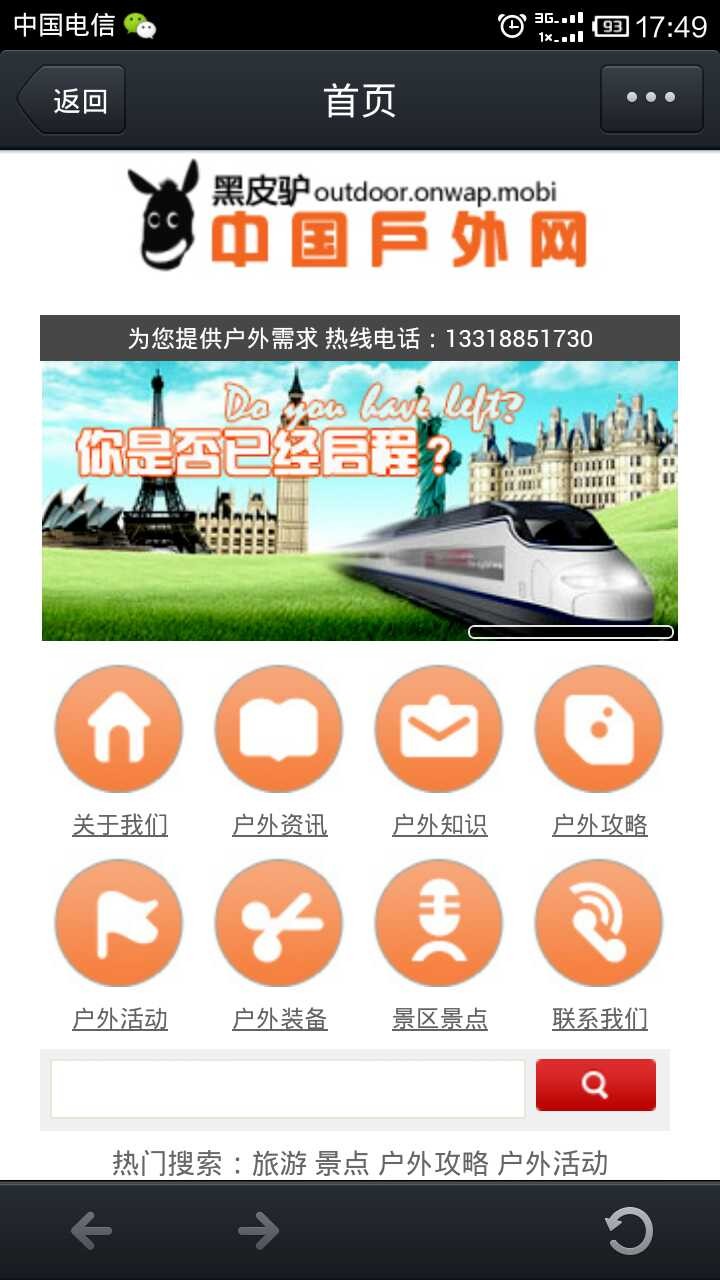Open the 你是否已经启程 travel banner
The height and width of the screenshot is (1280, 720).
[359, 500]
